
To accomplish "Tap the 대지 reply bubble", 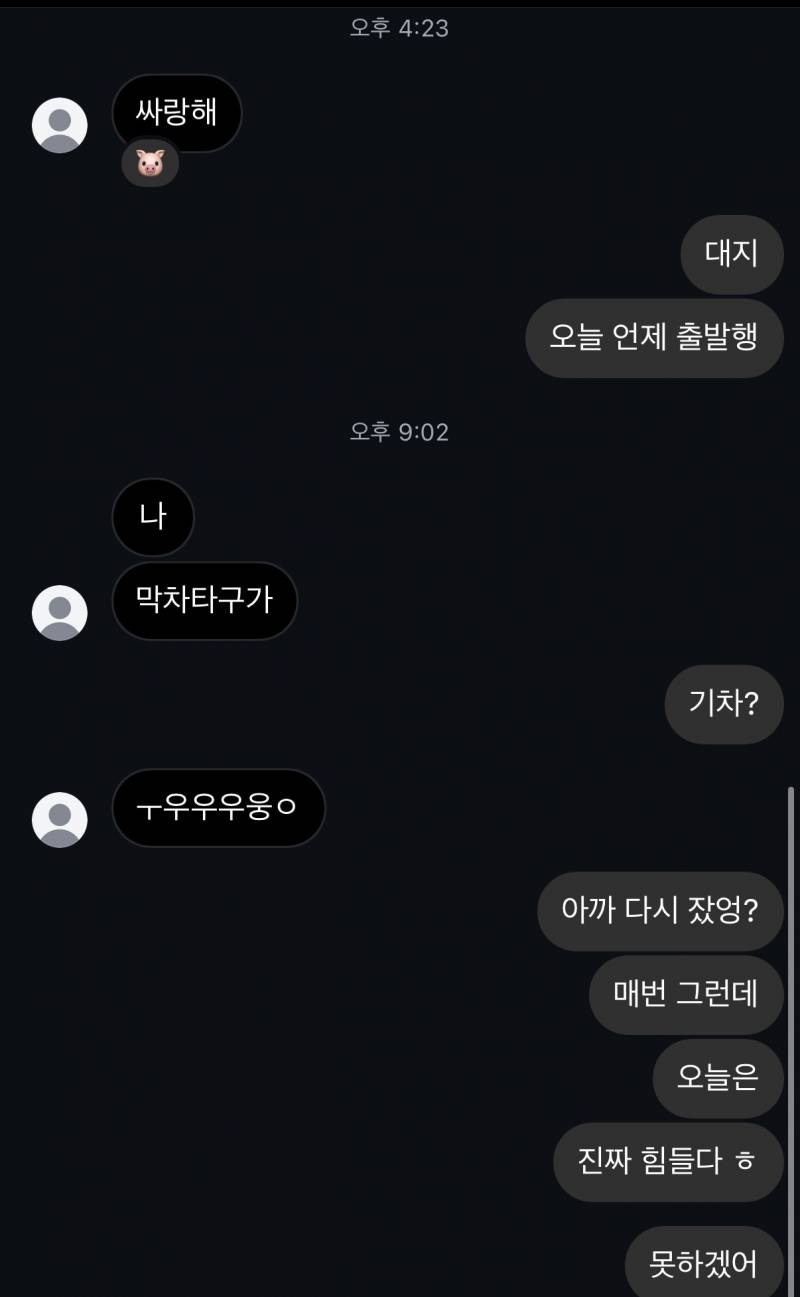I will coord(731,255).
